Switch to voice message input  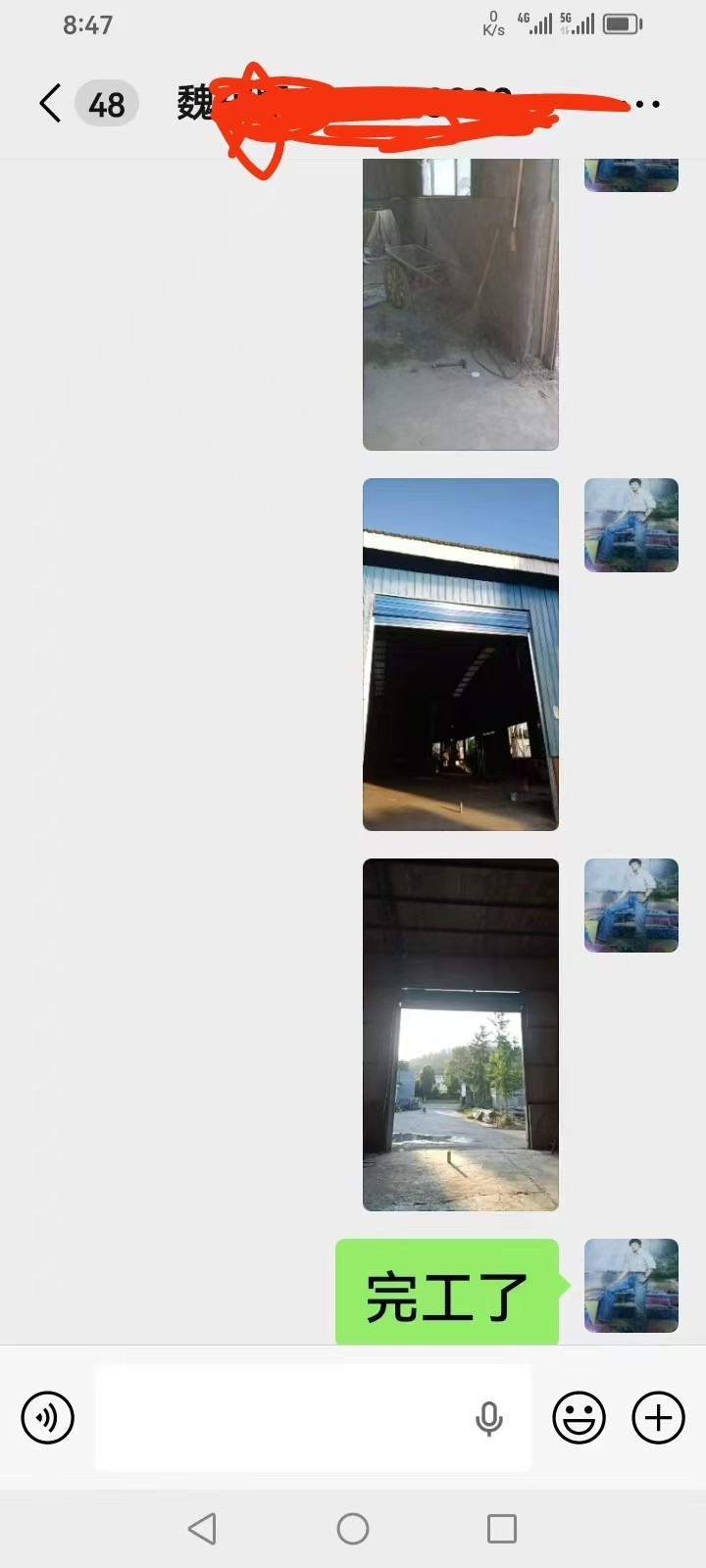coord(48,1417)
